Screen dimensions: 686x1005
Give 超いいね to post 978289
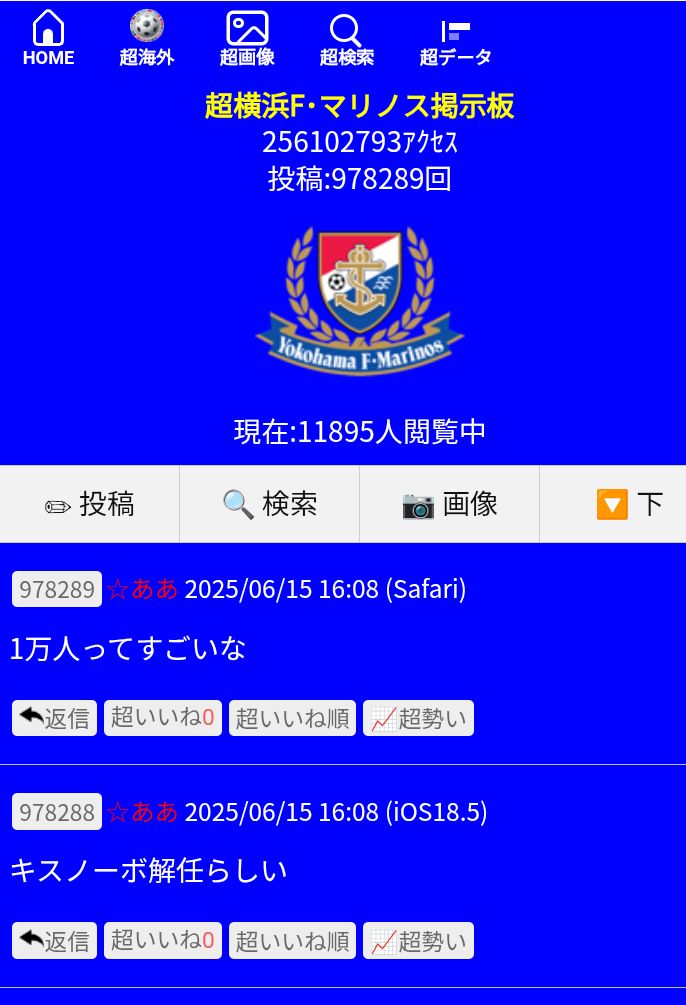pos(163,718)
